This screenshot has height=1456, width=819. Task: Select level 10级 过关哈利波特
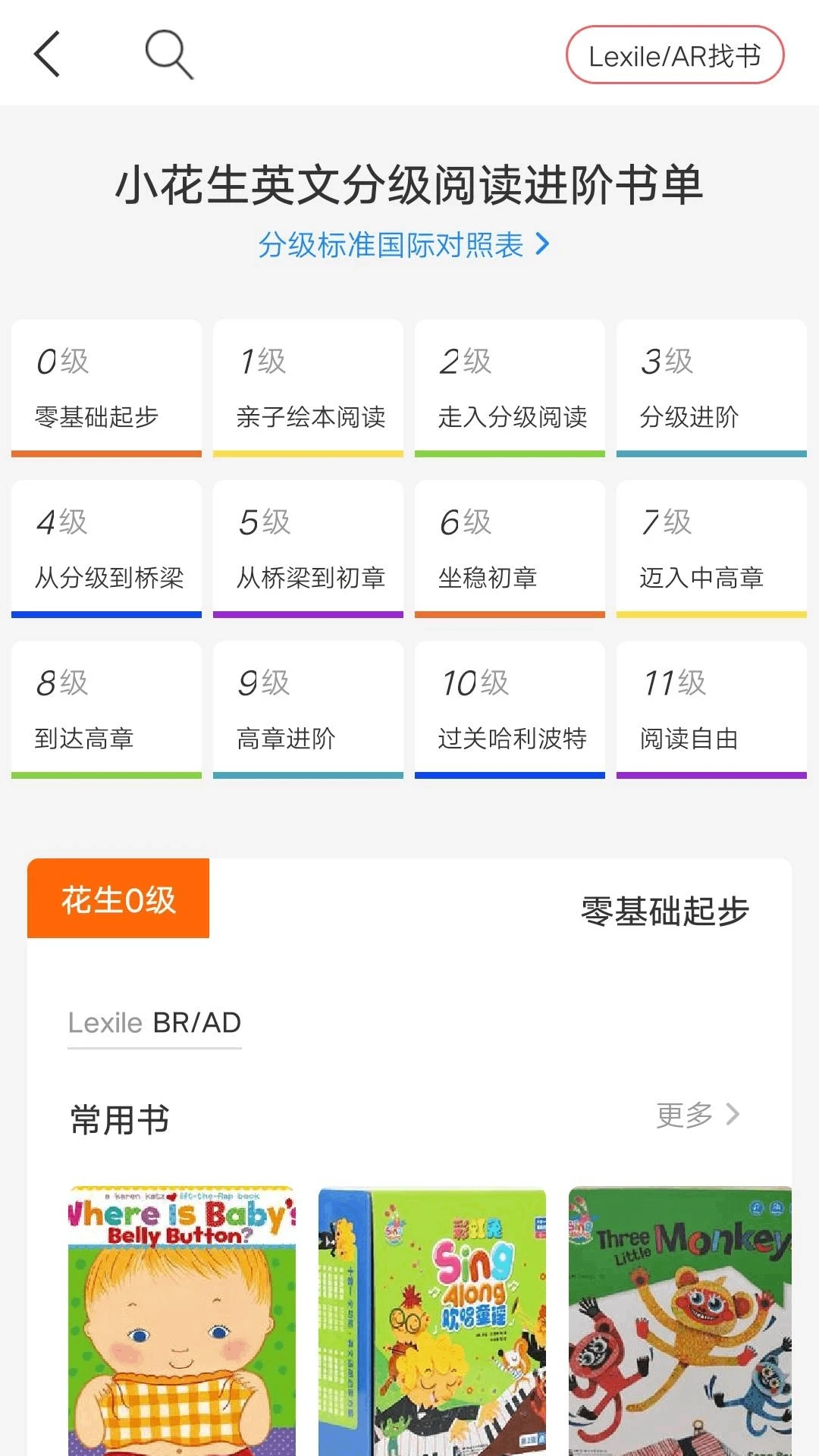pos(510,709)
